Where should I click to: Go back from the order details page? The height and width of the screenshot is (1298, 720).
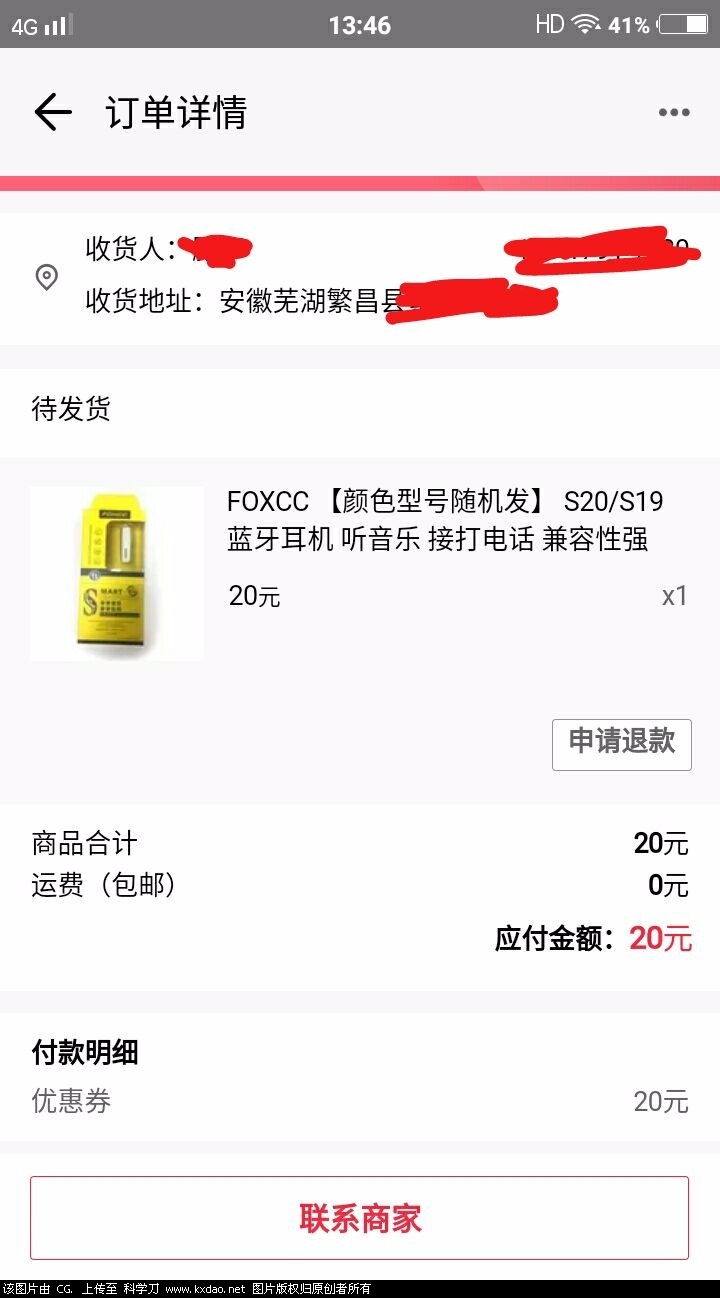pos(53,112)
